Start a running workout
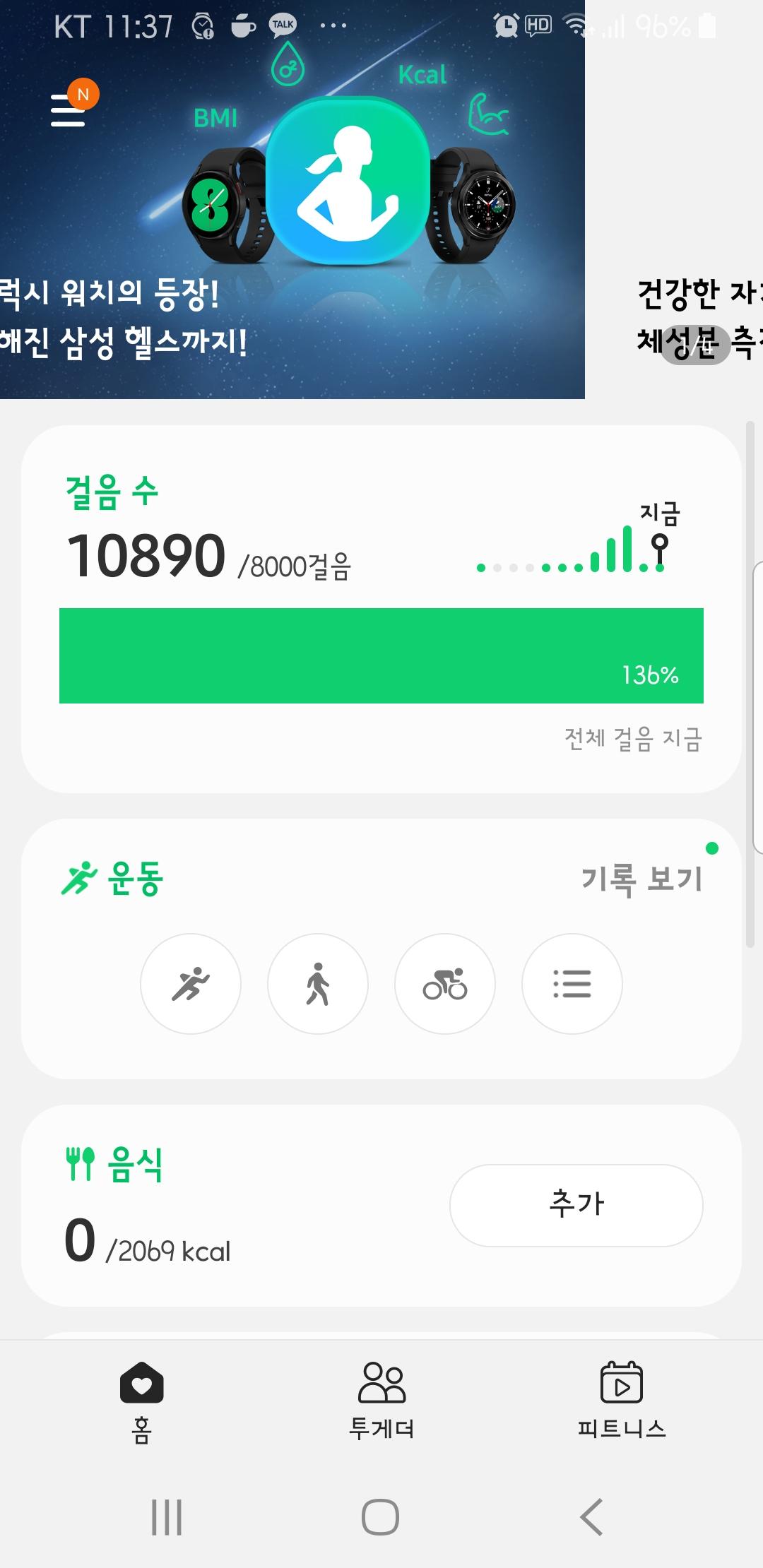This screenshot has width=763, height=1568. (x=191, y=984)
